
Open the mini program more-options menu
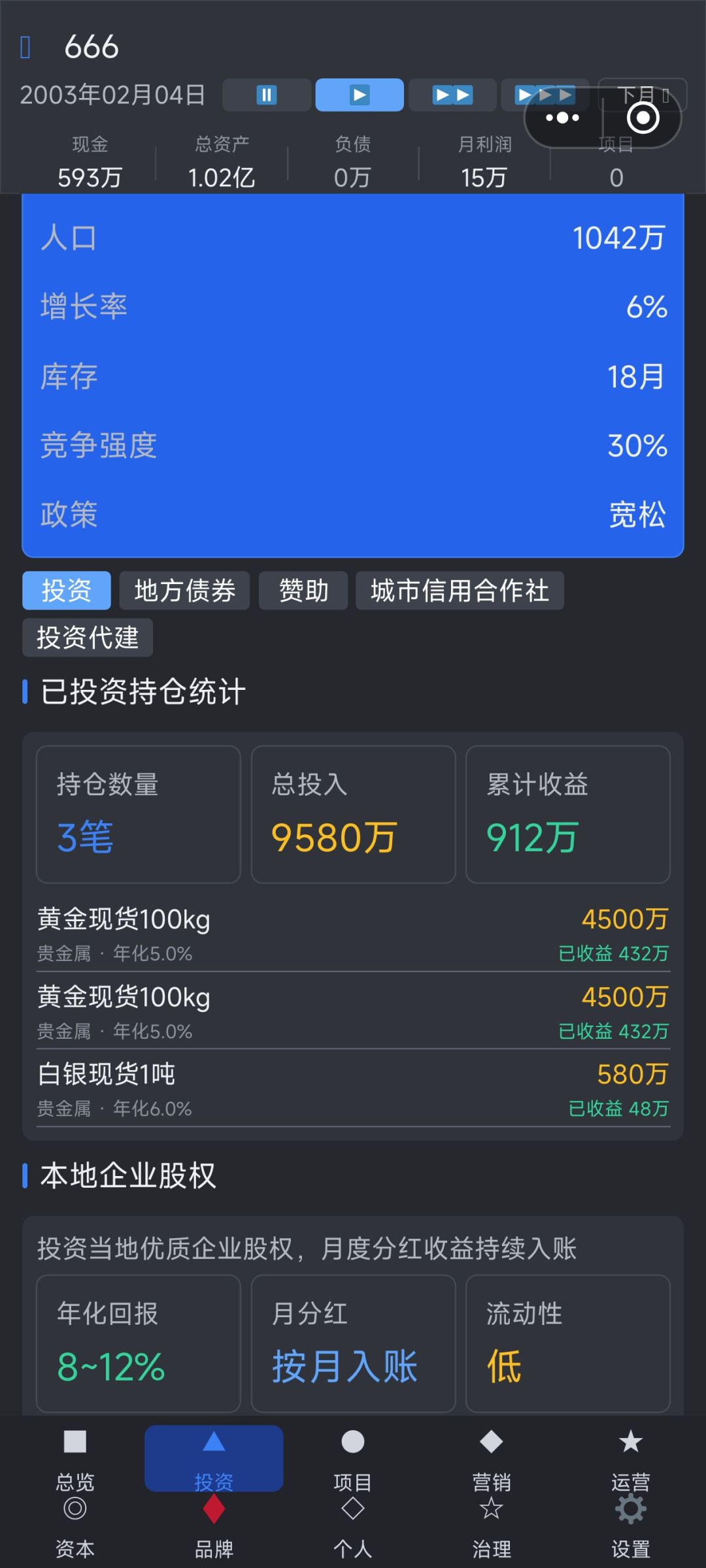click(x=563, y=118)
